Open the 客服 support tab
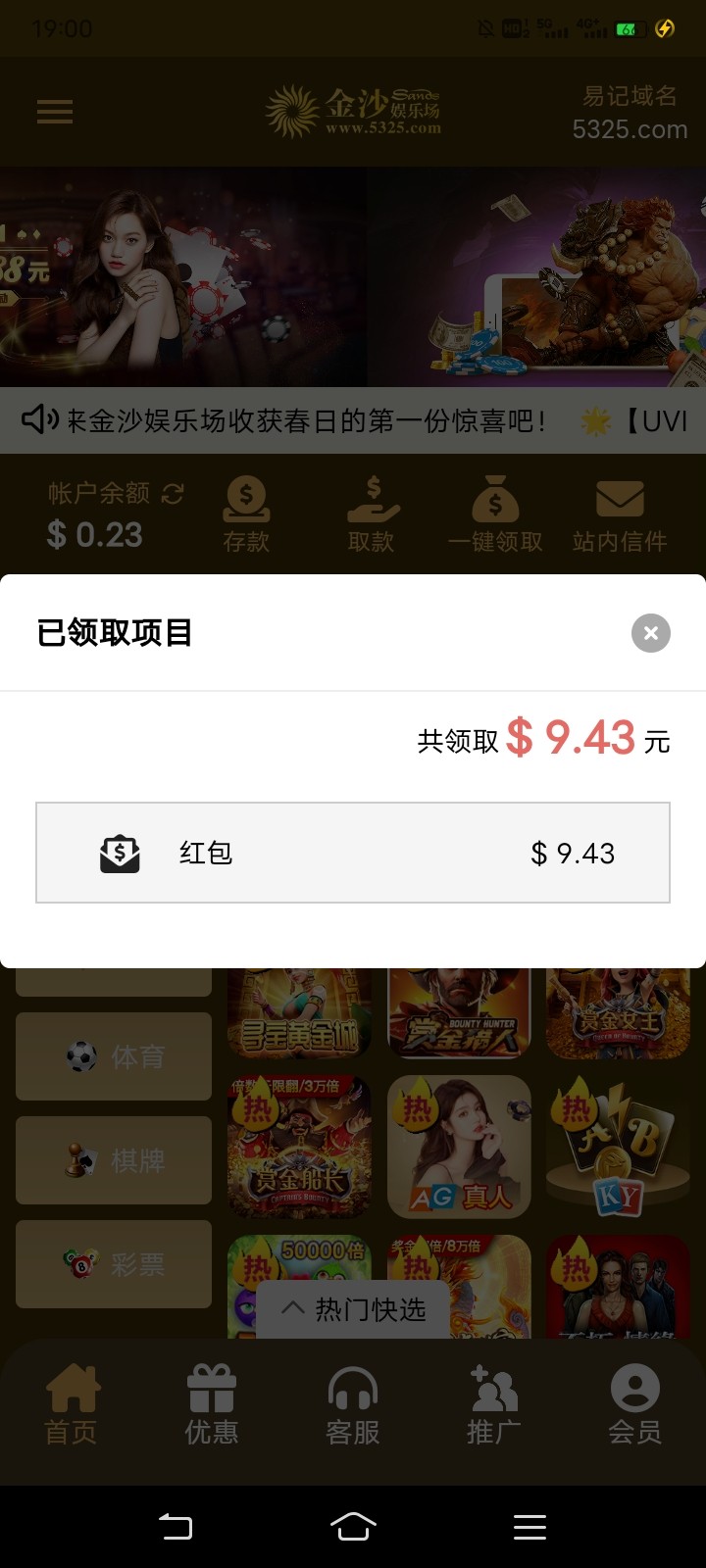Screen dimensions: 706x1568 pyautogui.click(x=353, y=1405)
